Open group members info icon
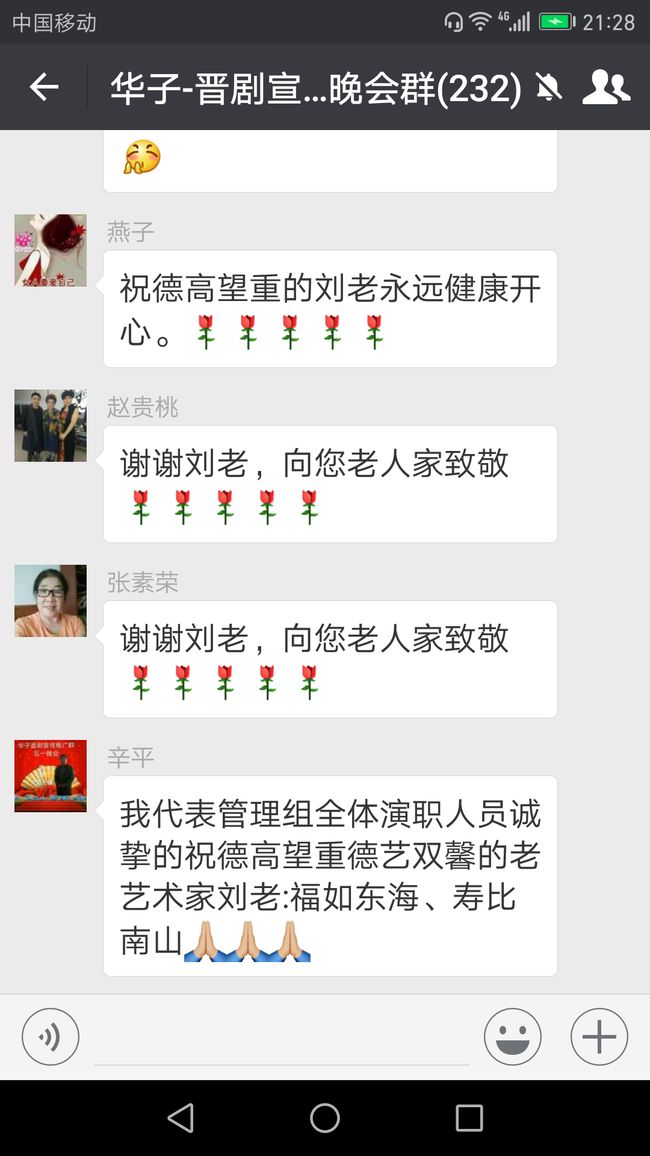 pyautogui.click(x=606, y=87)
